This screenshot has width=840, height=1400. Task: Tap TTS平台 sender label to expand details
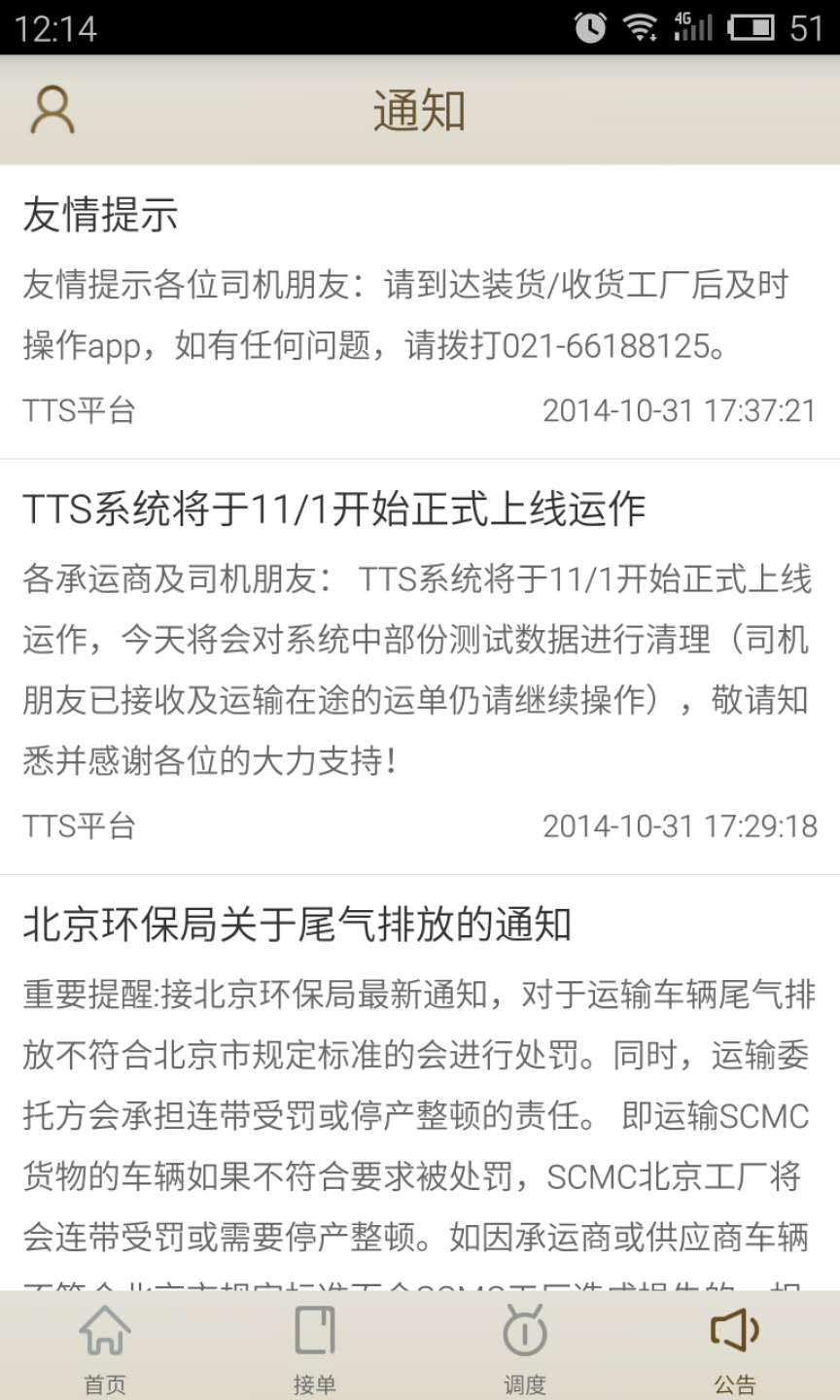coord(78,825)
